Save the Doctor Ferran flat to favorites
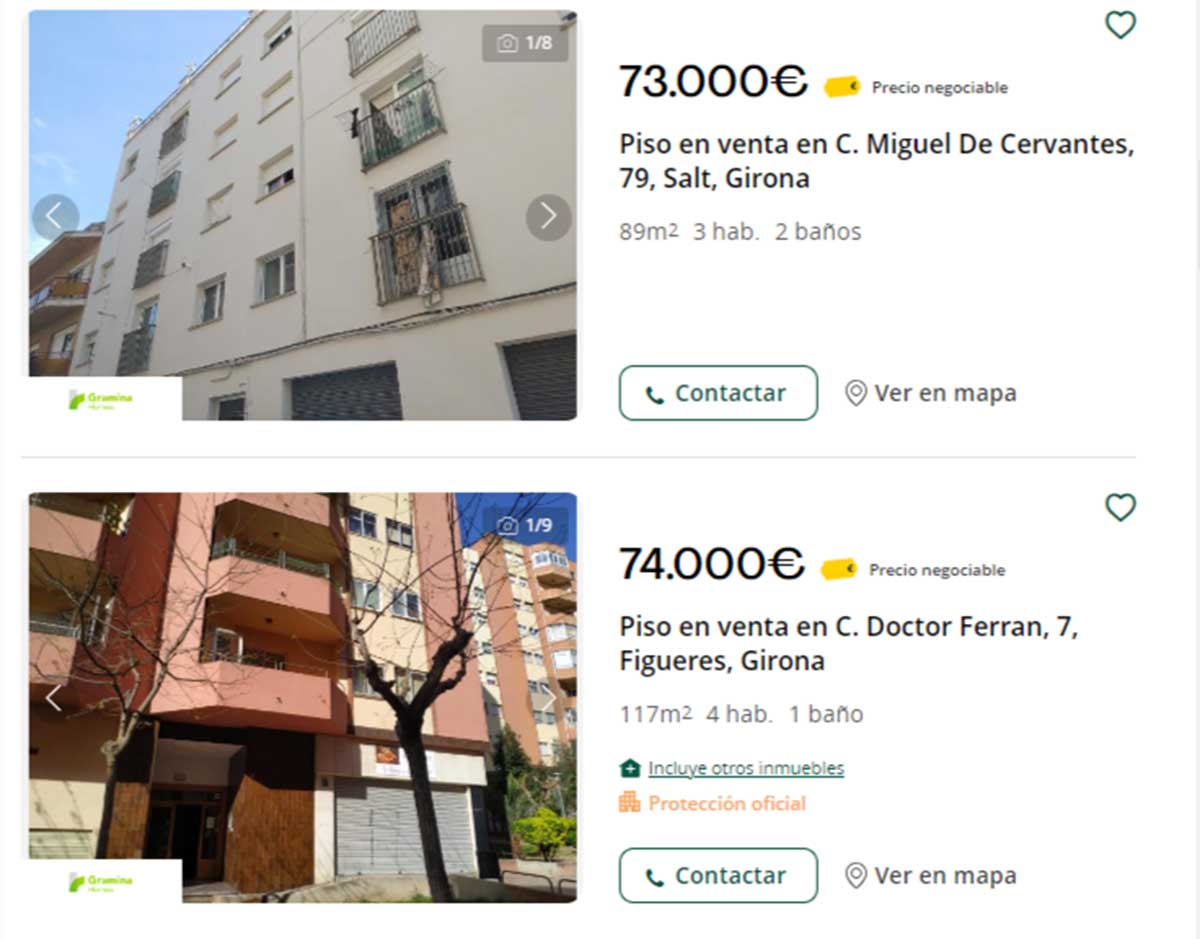The image size is (1200, 939). pos(1120,508)
